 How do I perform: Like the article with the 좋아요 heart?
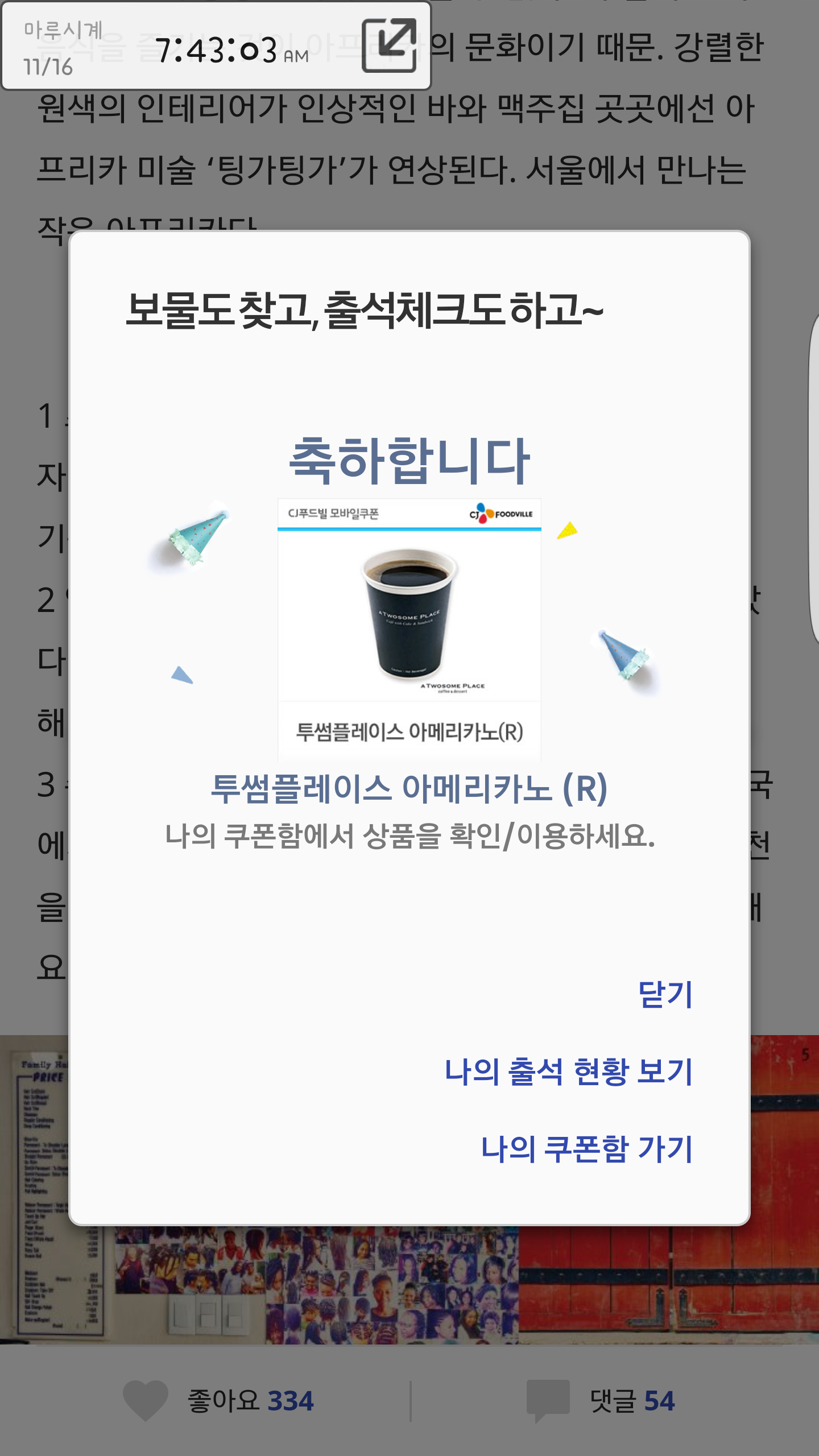pyautogui.click(x=146, y=1401)
